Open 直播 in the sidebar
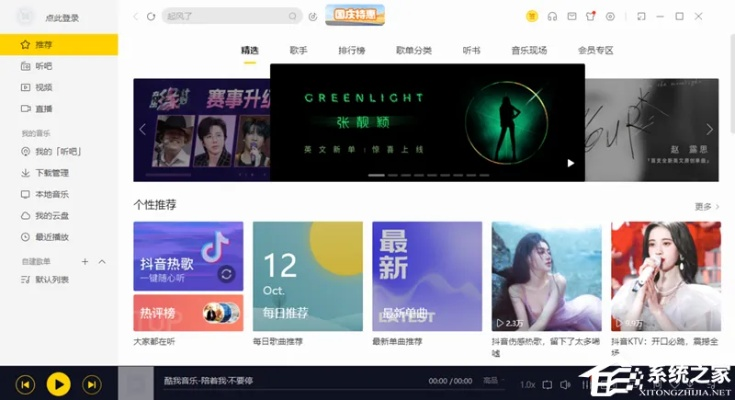 44,108
